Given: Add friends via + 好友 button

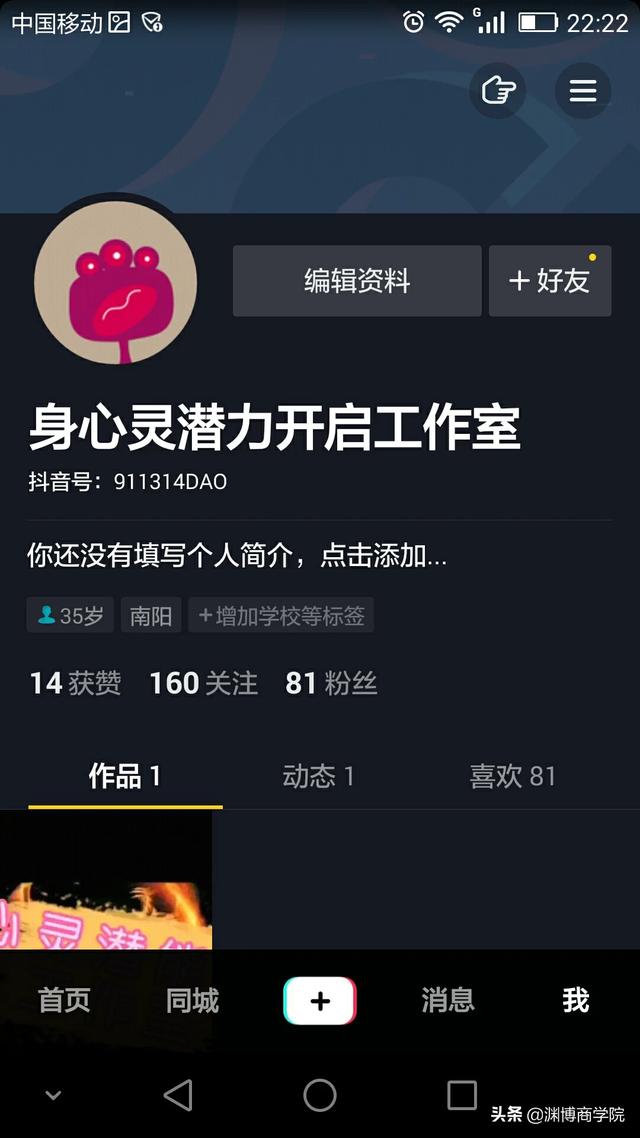Looking at the screenshot, I should (x=550, y=281).
